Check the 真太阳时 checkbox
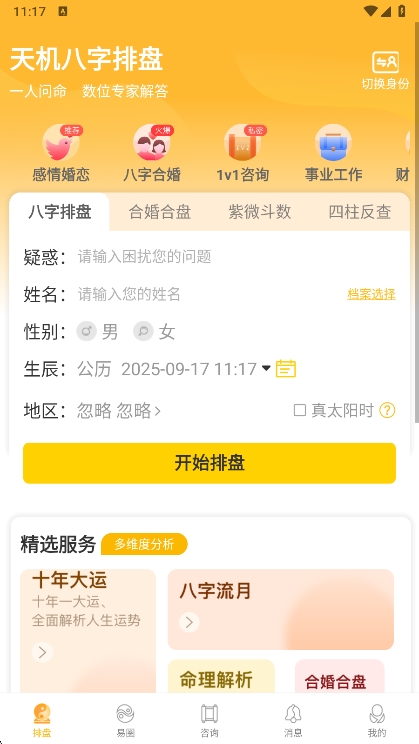The image size is (419, 744). point(300,410)
